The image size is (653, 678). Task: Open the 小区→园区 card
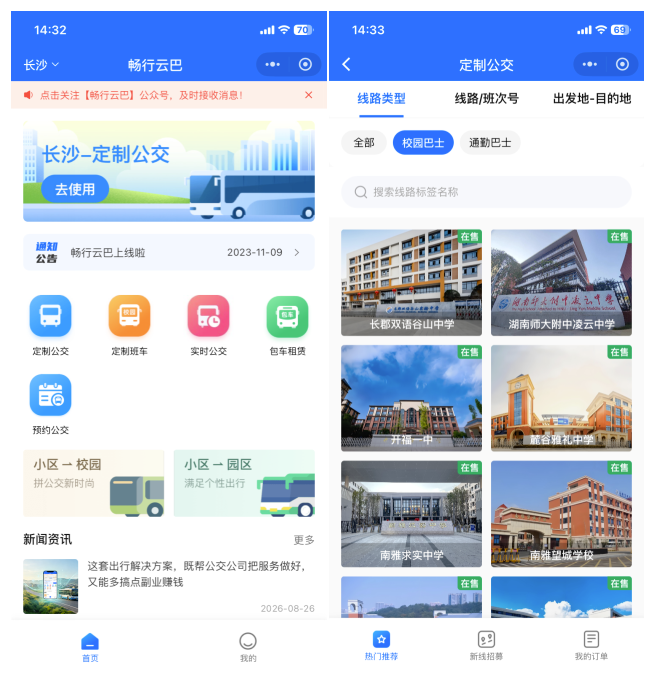pos(244,483)
